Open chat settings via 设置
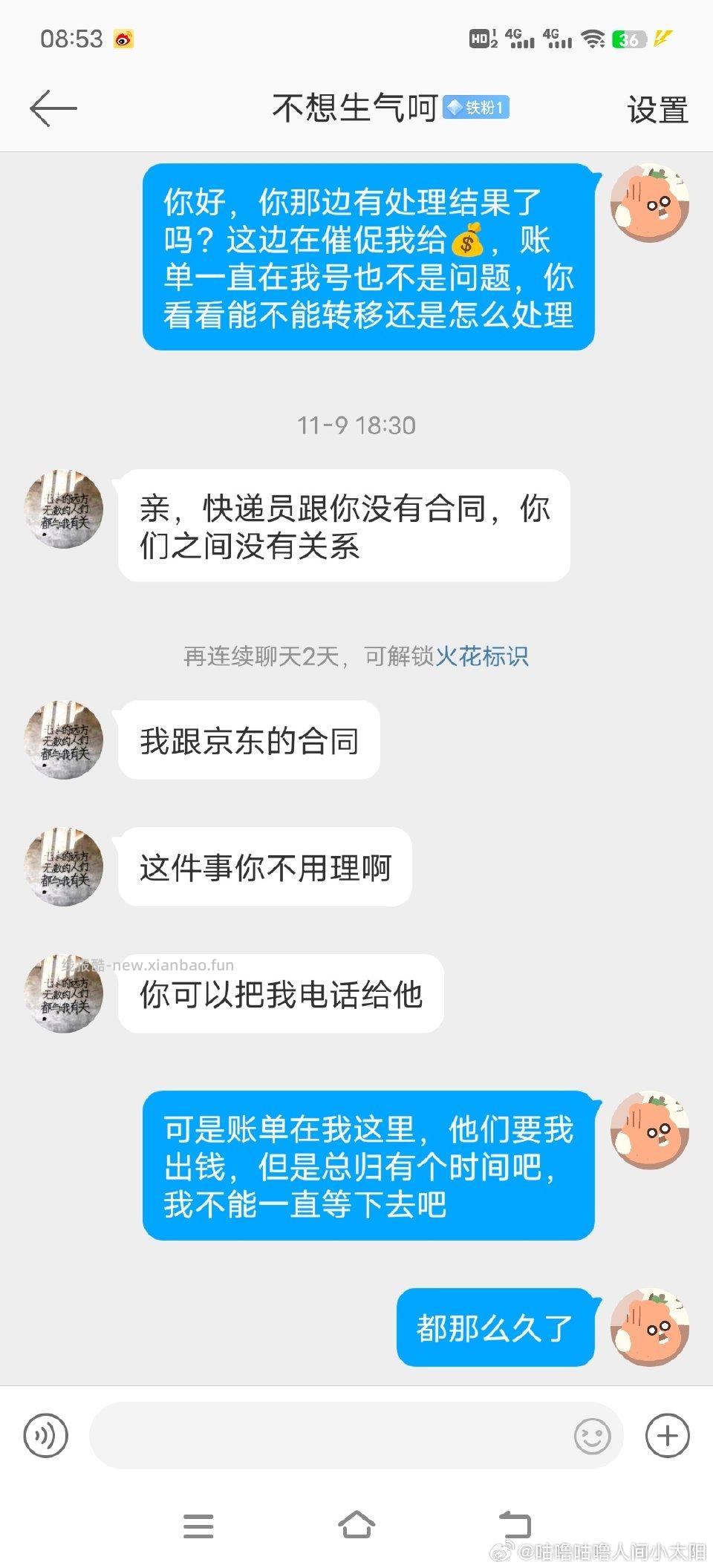The height and width of the screenshot is (1568, 713). click(656, 110)
